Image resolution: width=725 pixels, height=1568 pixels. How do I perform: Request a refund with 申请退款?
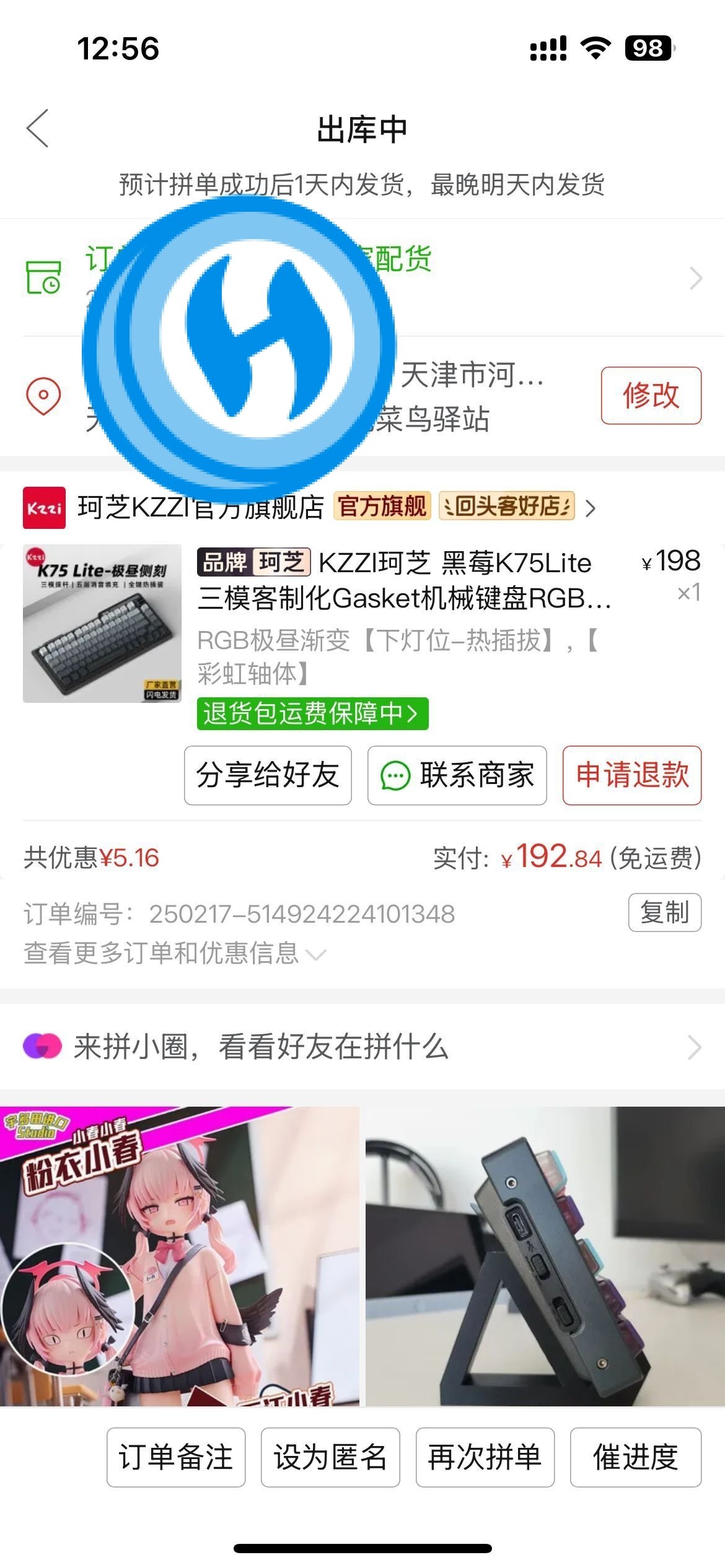click(x=631, y=775)
